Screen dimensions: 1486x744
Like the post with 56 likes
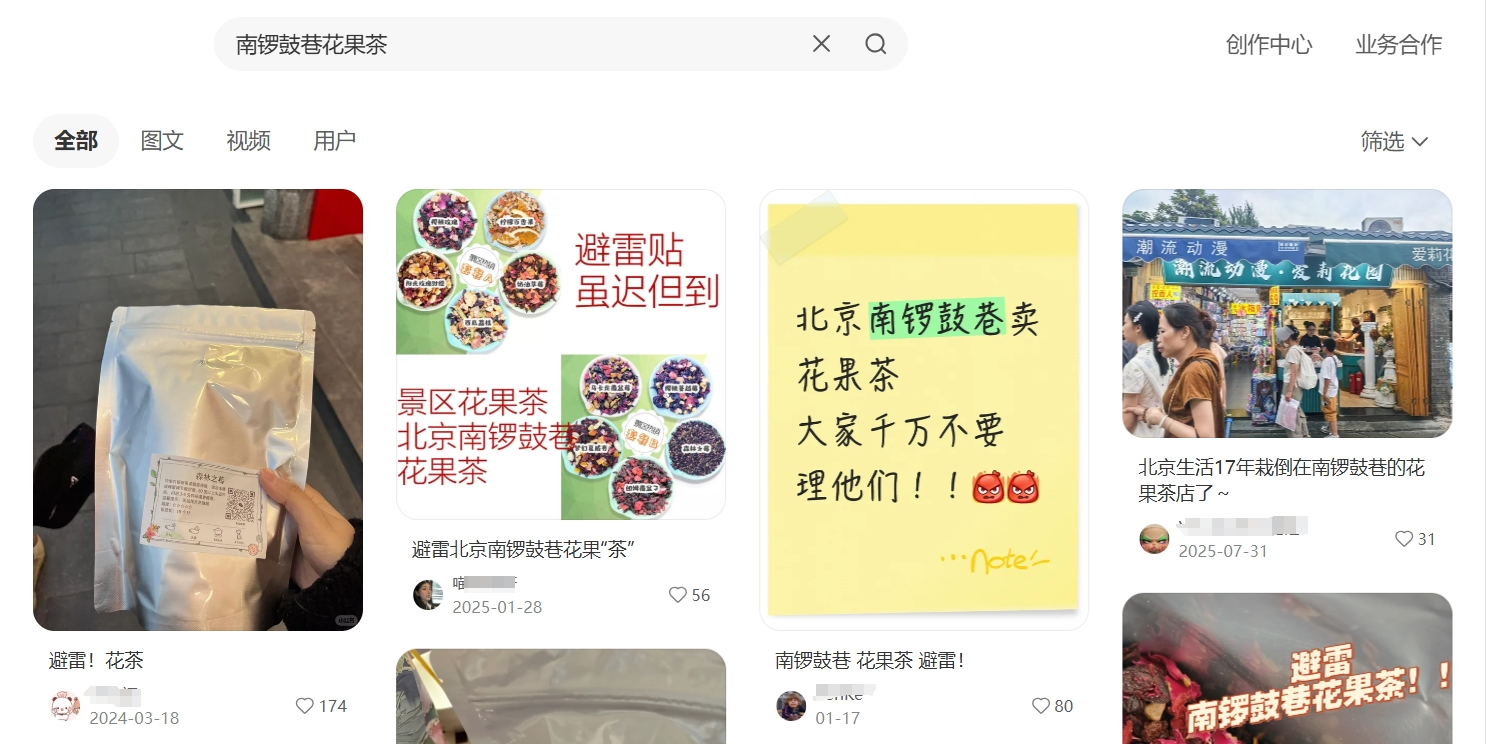pyautogui.click(x=678, y=595)
